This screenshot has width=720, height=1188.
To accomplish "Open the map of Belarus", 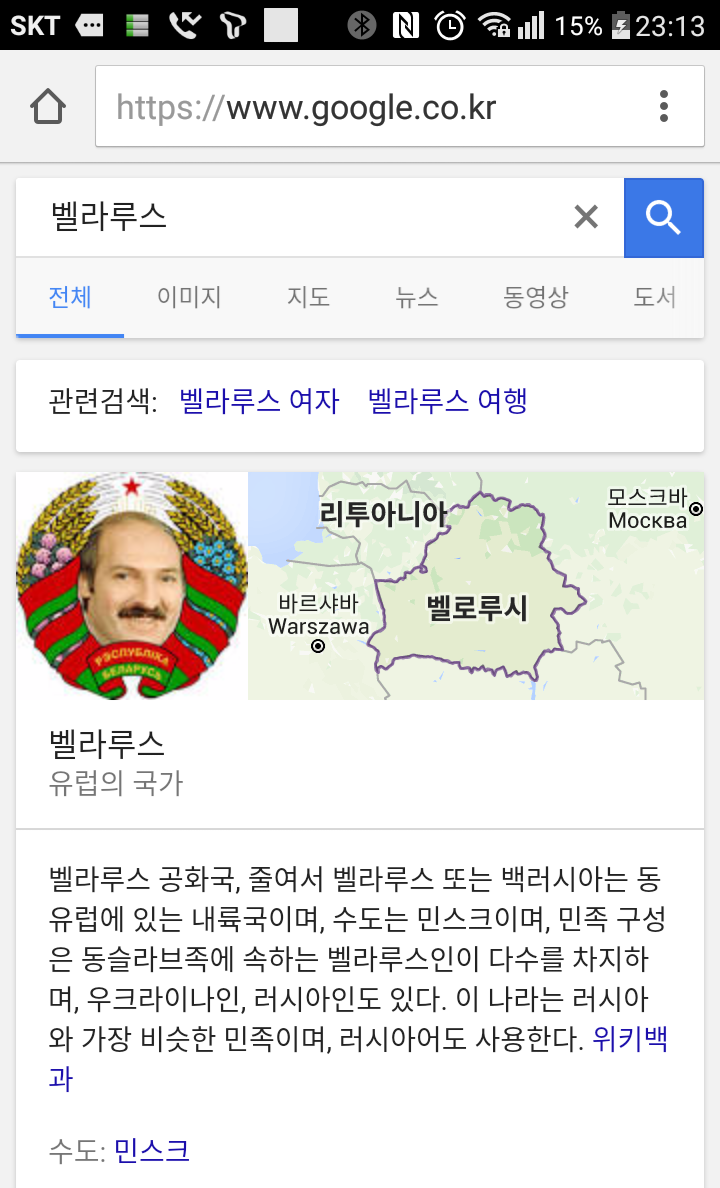I will pos(476,586).
